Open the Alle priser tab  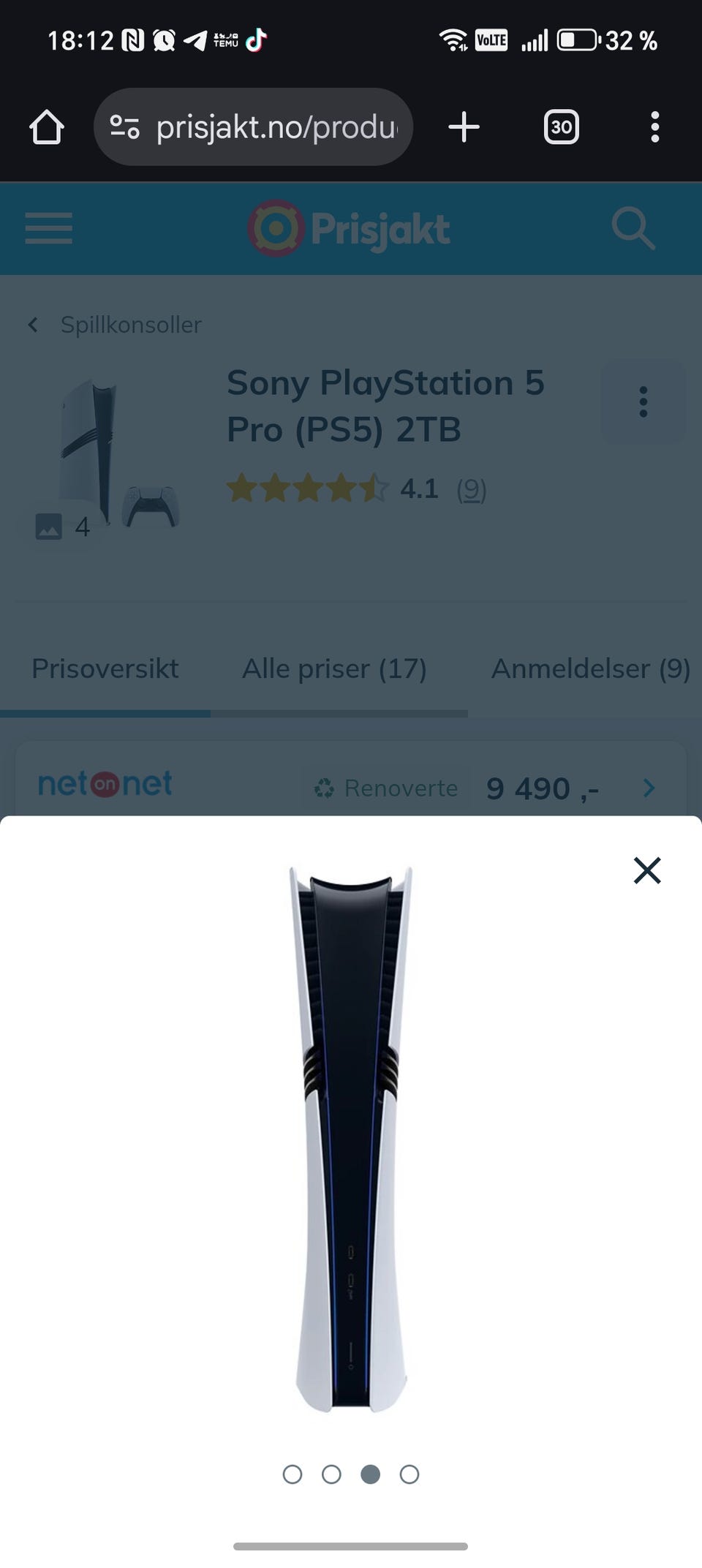tap(334, 668)
